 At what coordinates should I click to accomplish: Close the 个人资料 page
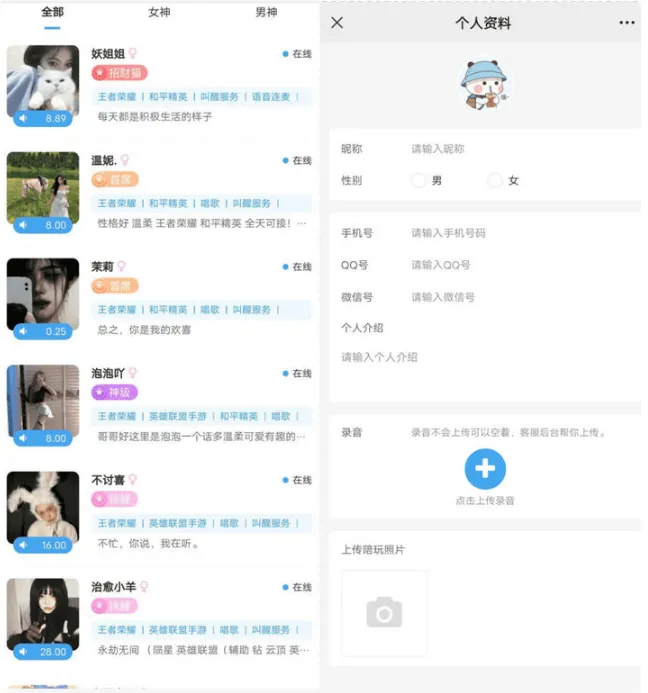tap(337, 23)
